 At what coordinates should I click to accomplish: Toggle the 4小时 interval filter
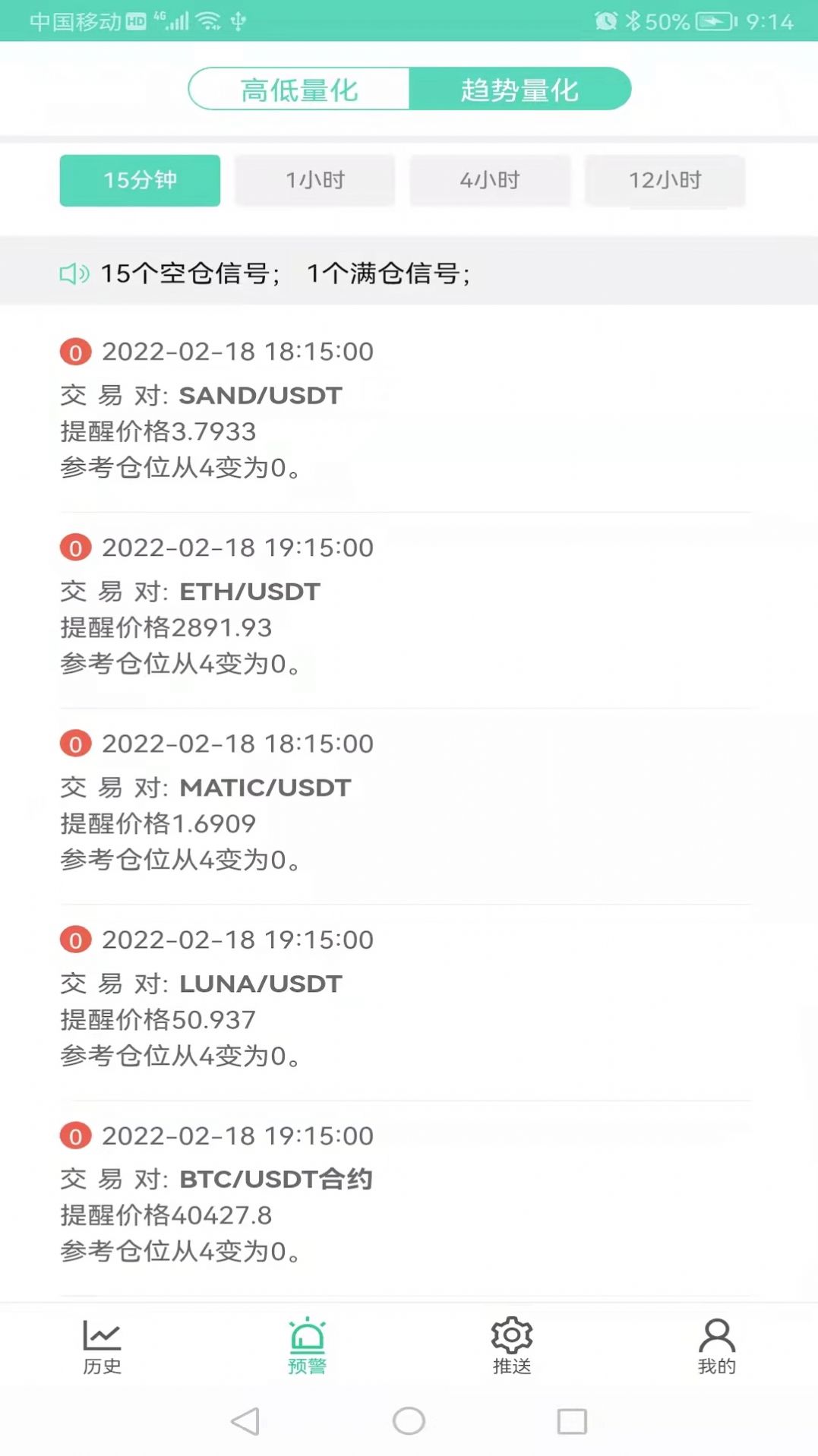point(490,180)
